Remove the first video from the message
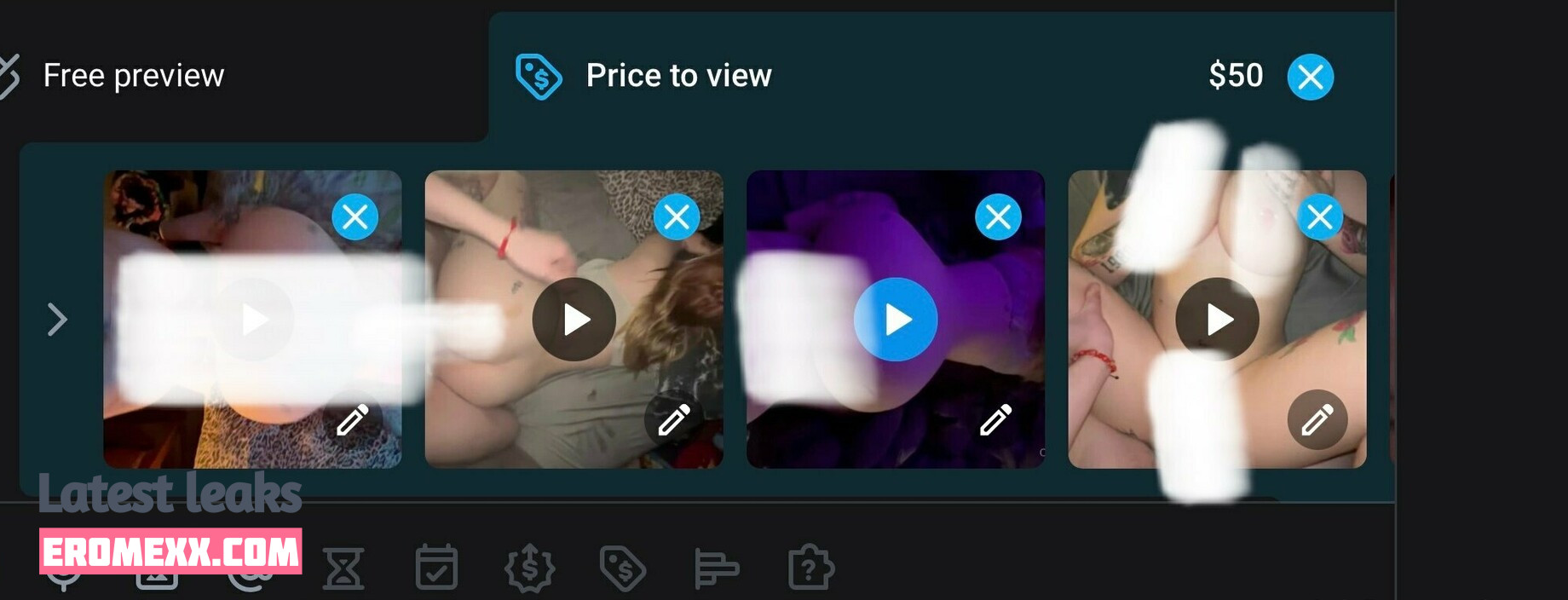 pyautogui.click(x=355, y=216)
